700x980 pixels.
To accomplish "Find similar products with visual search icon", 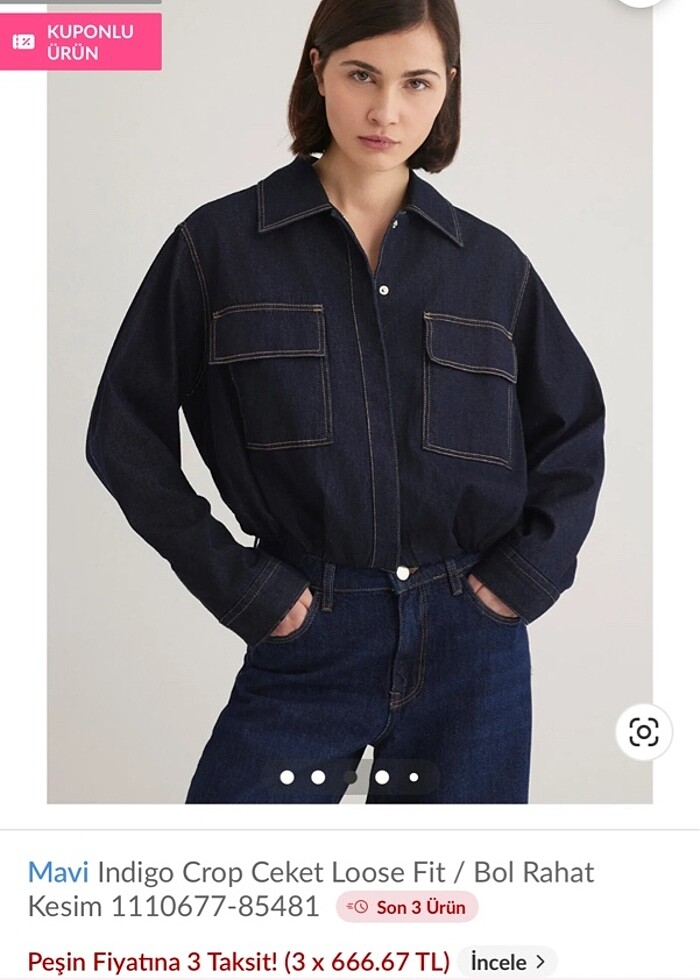I will (643, 732).
